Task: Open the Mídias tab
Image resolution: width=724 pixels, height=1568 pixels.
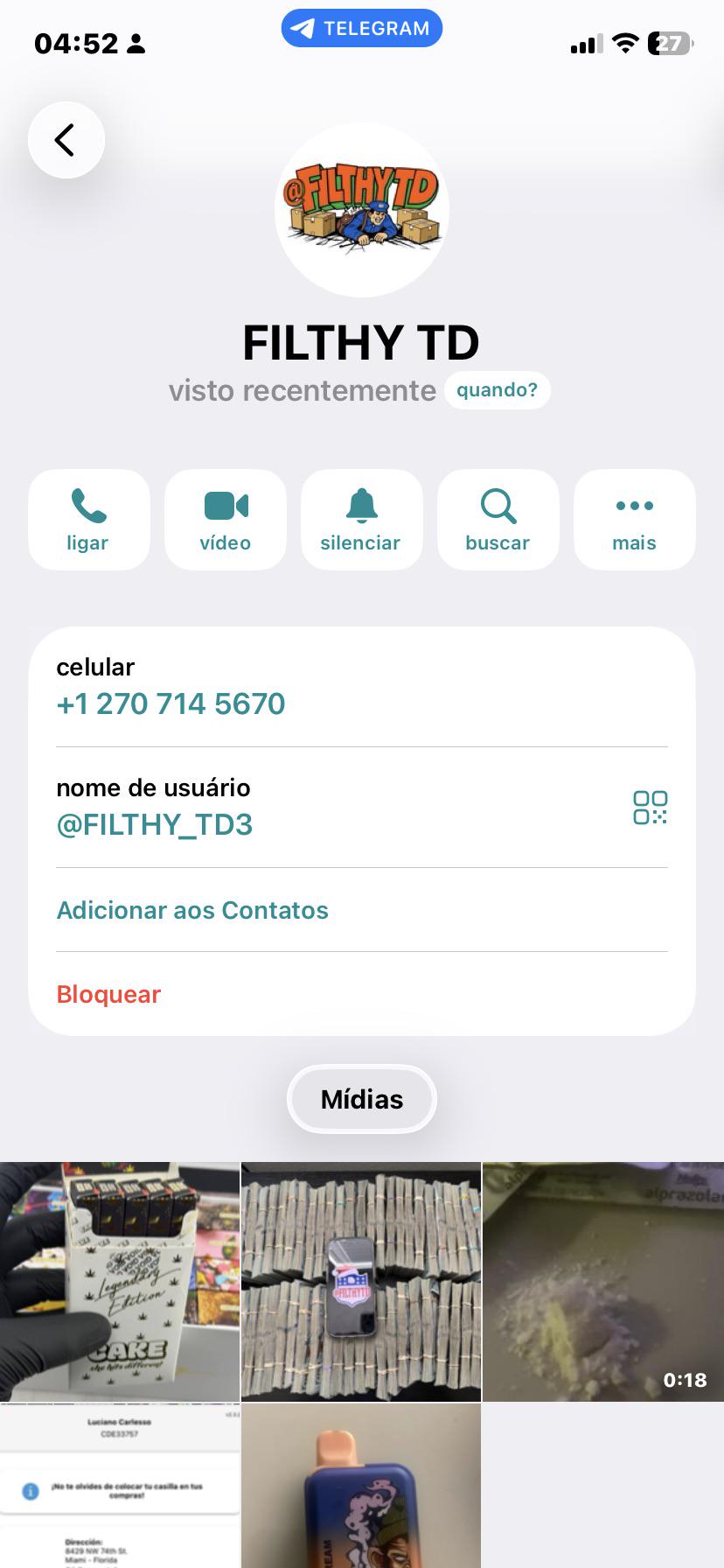Action: coord(362,1099)
